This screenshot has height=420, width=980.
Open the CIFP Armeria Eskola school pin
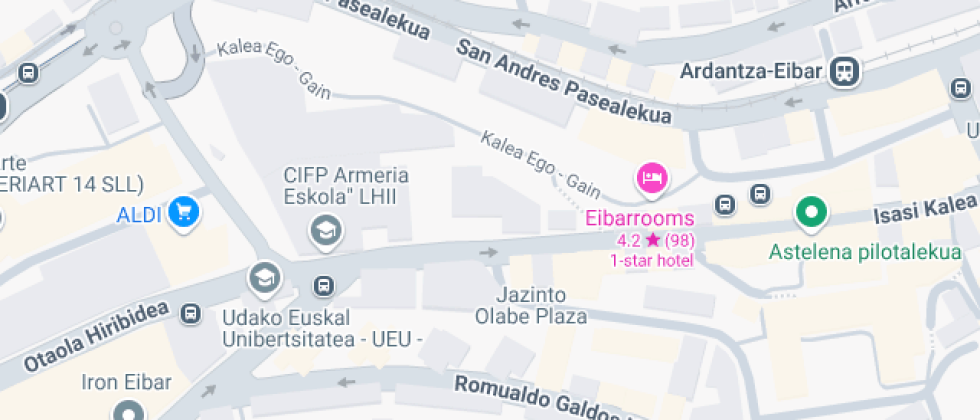[326, 231]
